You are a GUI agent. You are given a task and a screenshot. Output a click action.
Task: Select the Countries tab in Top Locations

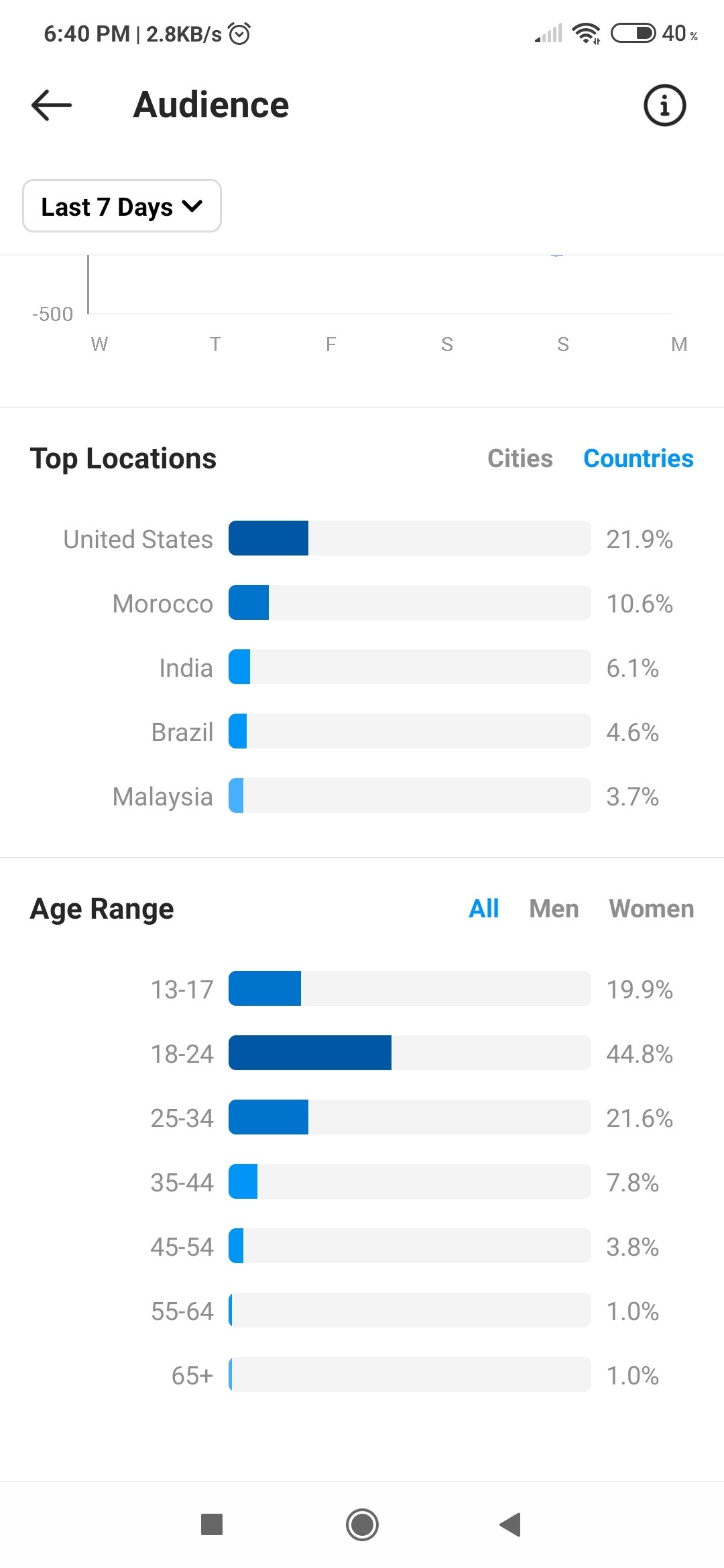point(638,458)
